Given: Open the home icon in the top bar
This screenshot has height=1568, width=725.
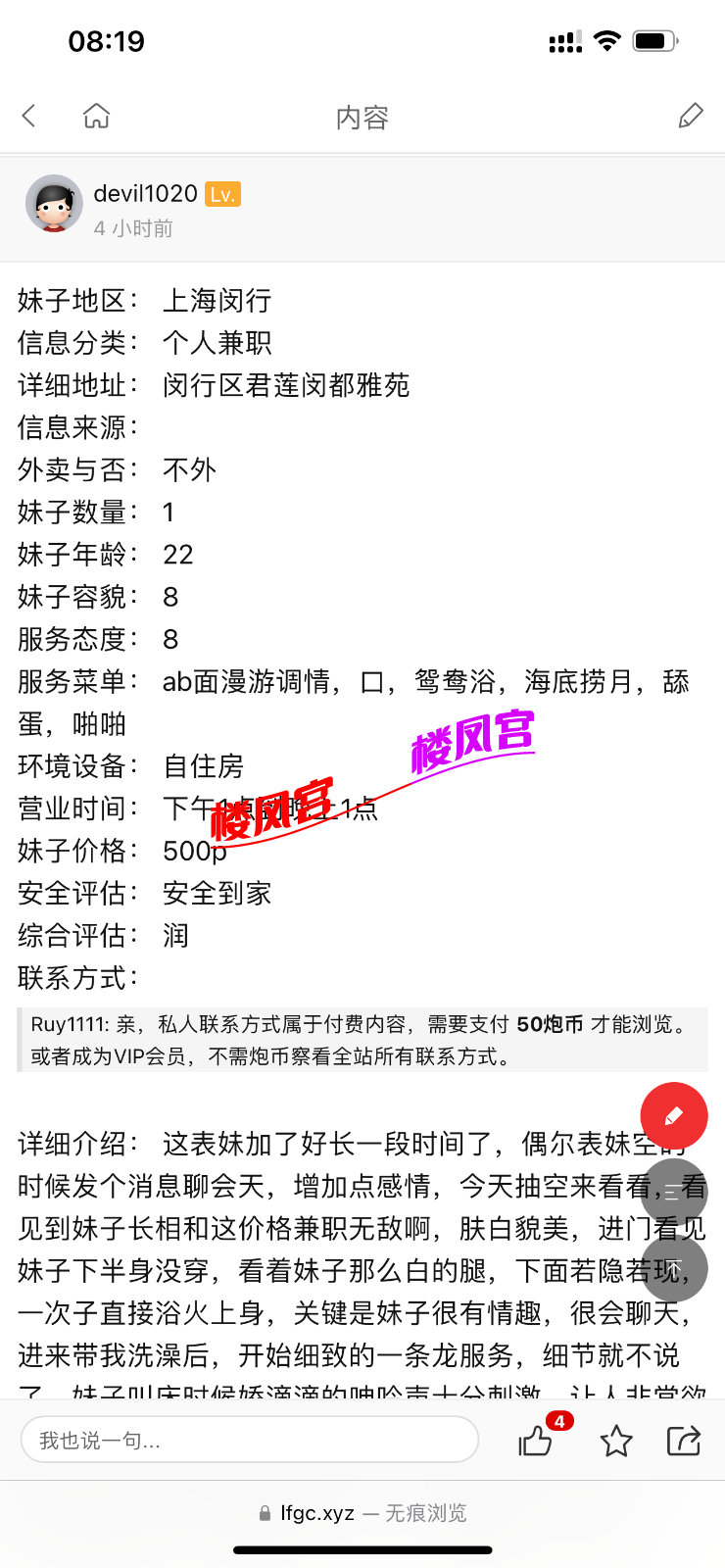Looking at the screenshot, I should point(95,115).
